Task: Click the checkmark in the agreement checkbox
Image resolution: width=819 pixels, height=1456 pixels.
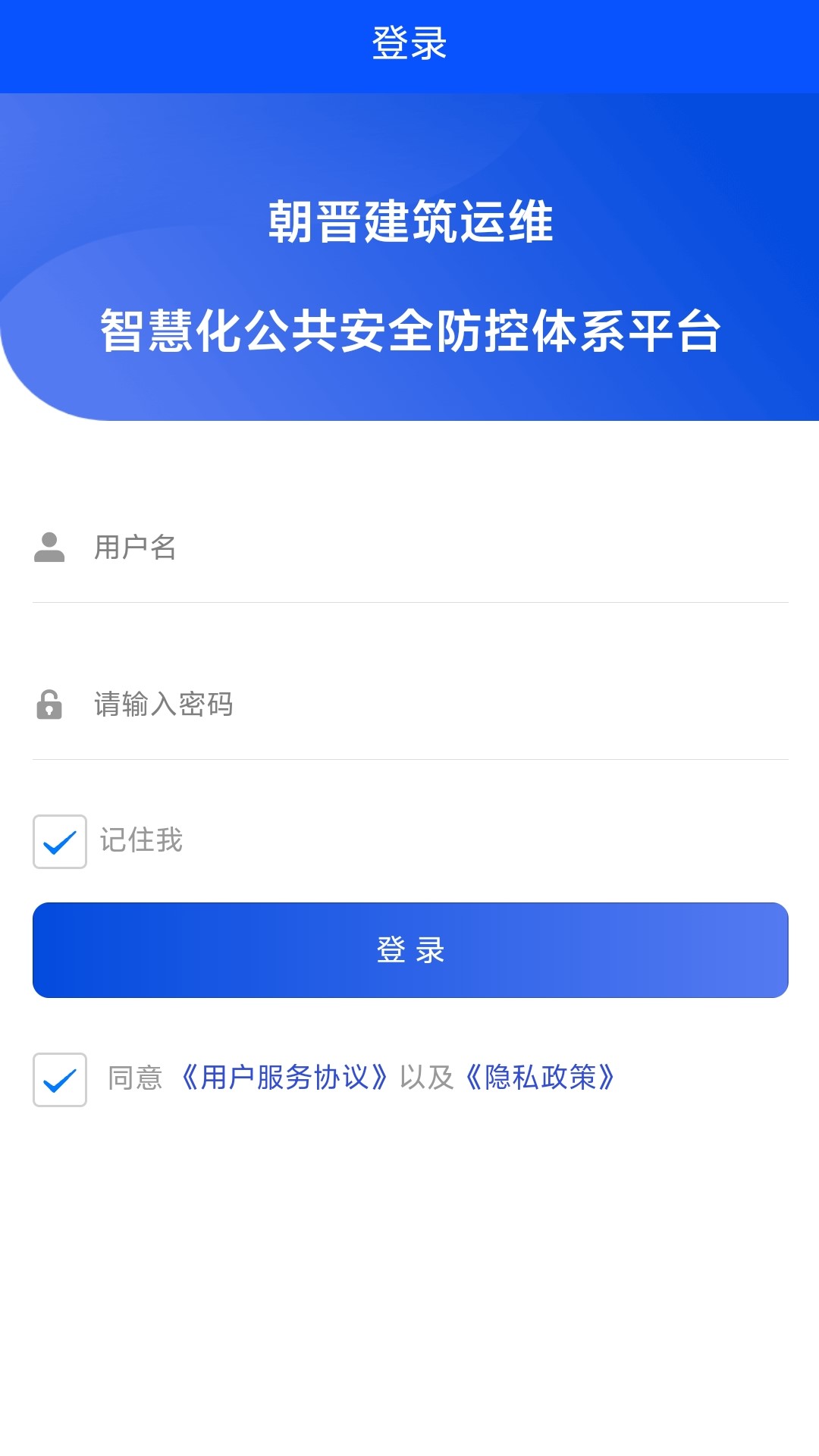Action: 59,1081
